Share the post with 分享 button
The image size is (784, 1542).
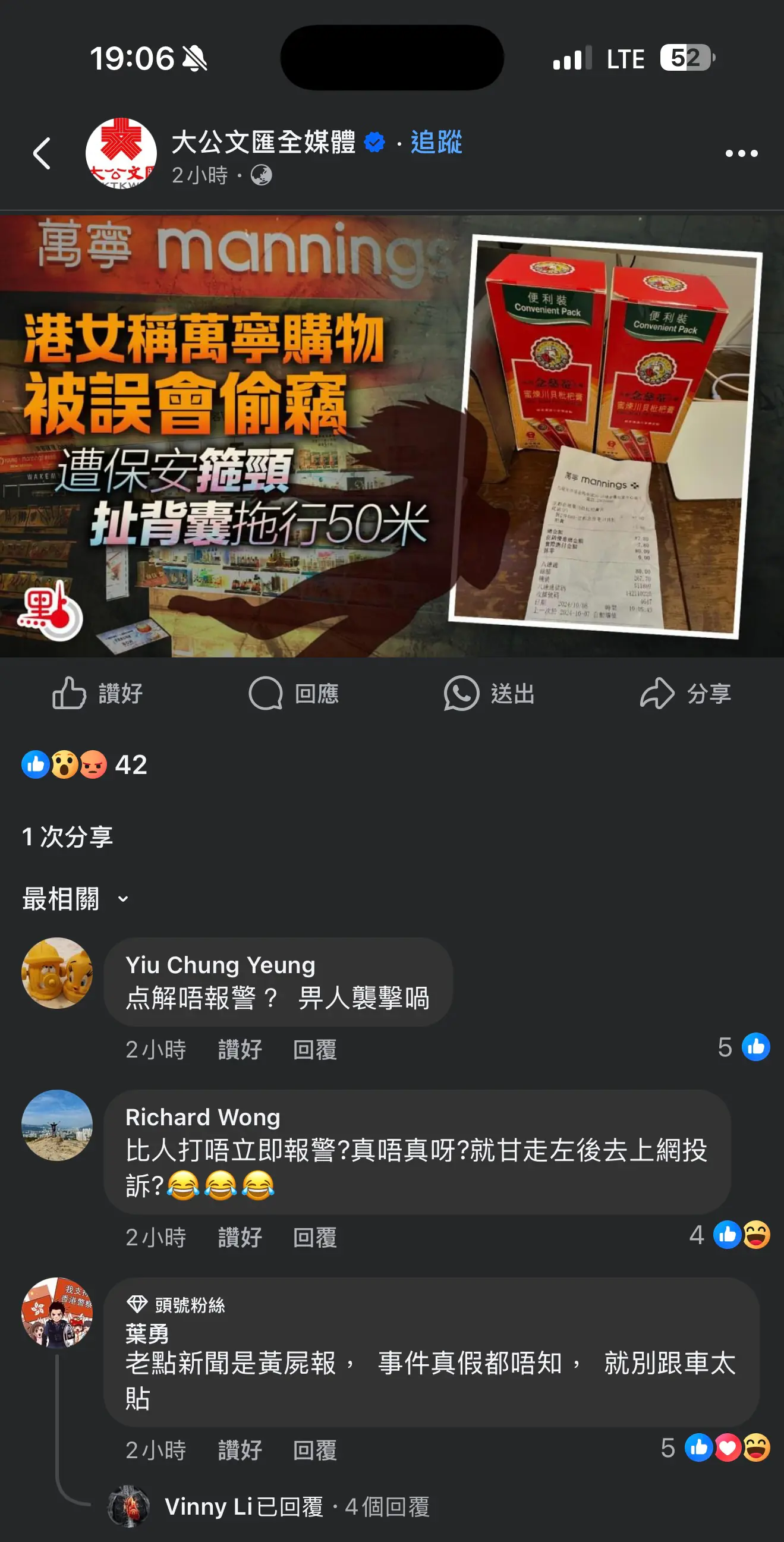tap(686, 693)
